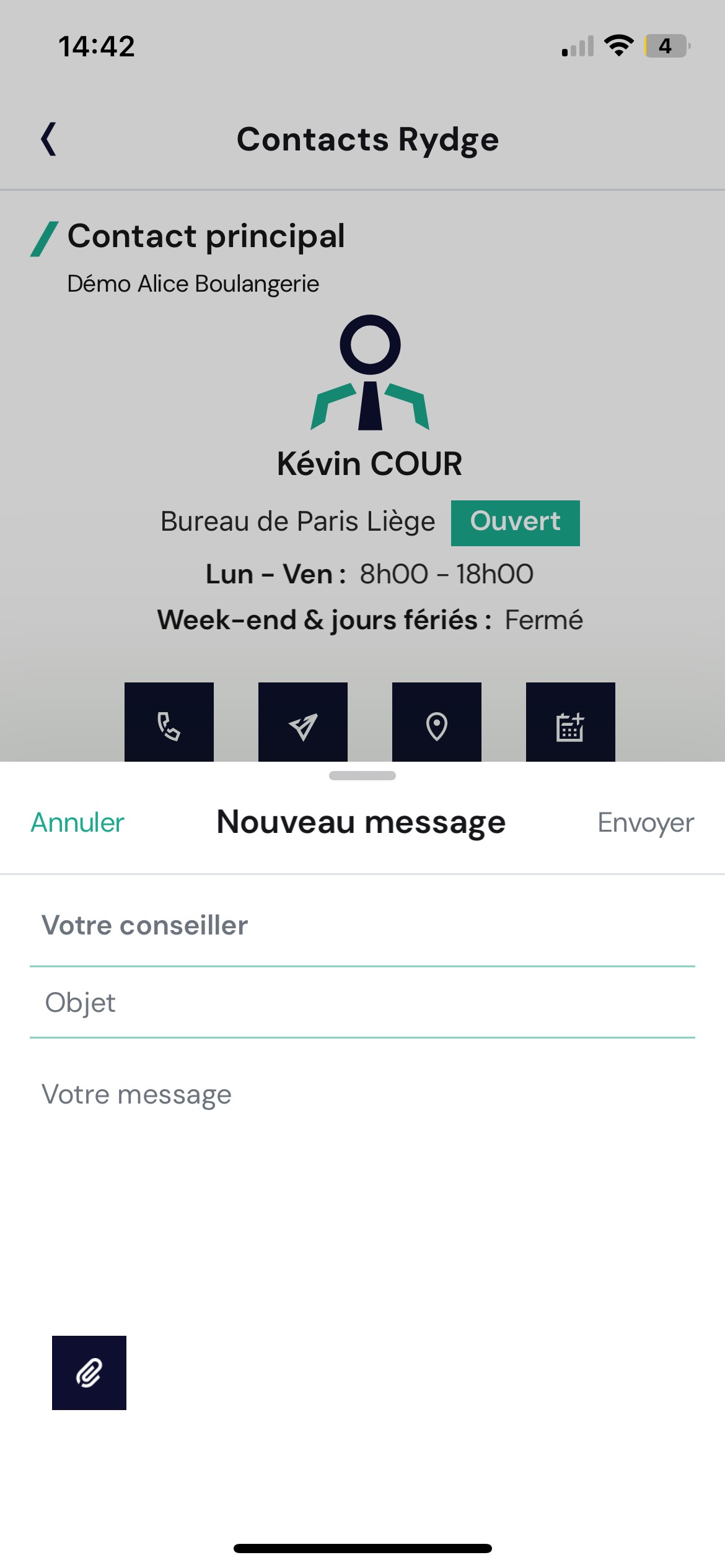This screenshot has height=1568, width=725.
Task: Show office location with the pin icon
Action: coord(437,723)
